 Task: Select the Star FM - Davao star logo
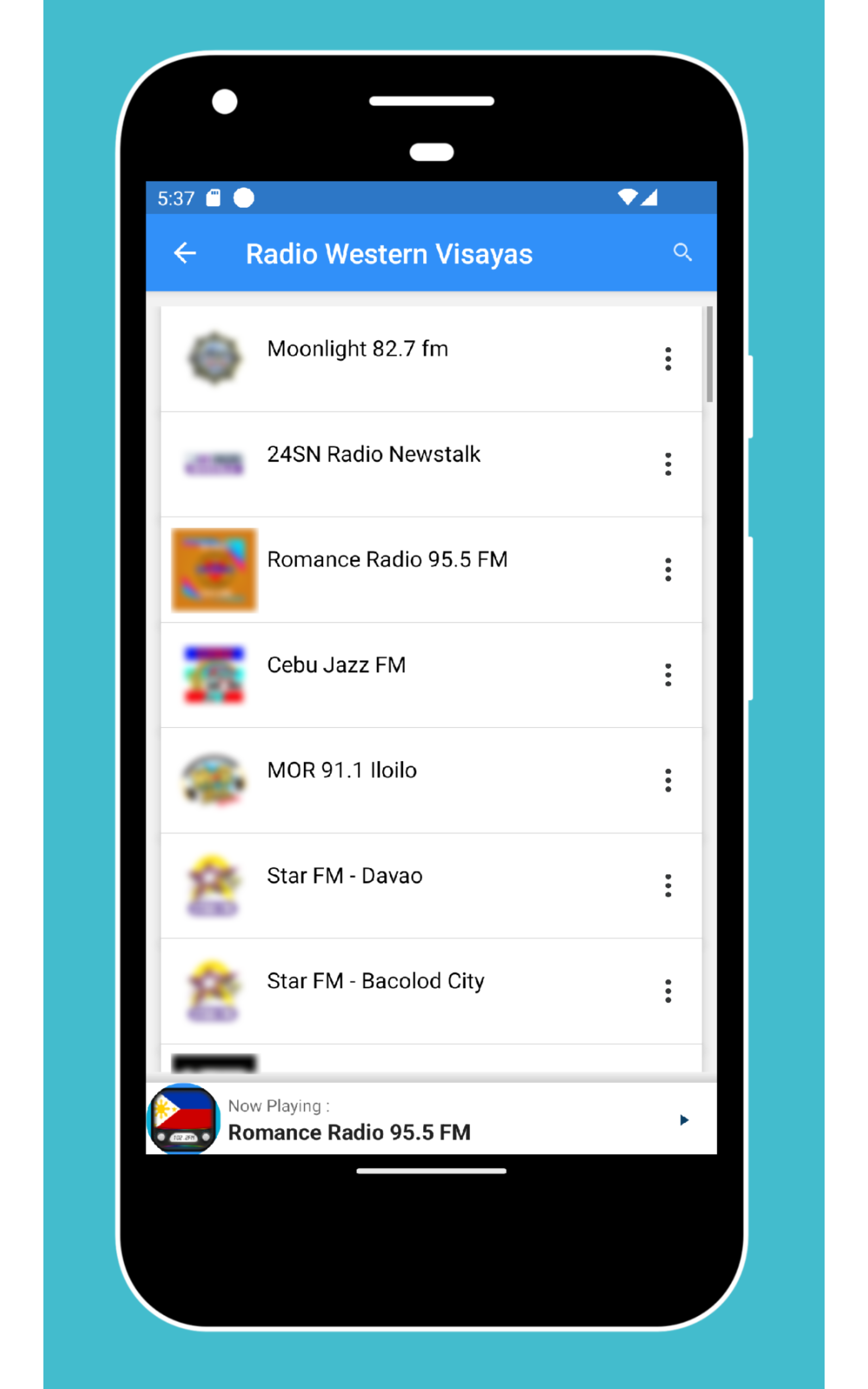214,884
